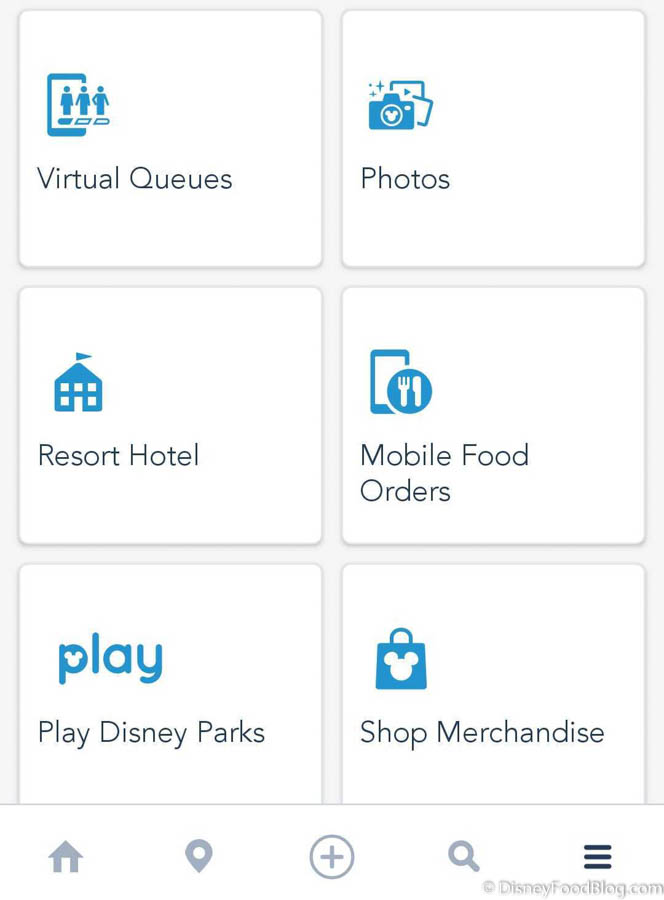The width and height of the screenshot is (664, 900).
Task: Select the Resort Hotel card
Action: click(x=170, y=415)
